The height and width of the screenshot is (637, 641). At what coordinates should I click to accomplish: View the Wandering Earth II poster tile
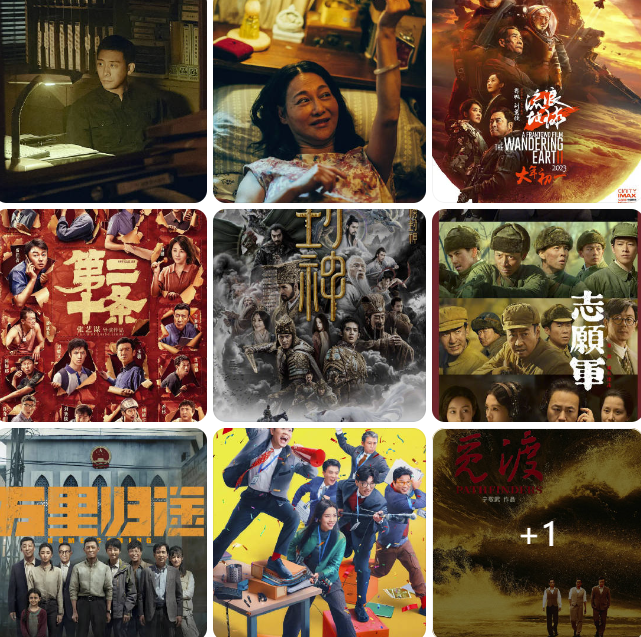[536, 100]
